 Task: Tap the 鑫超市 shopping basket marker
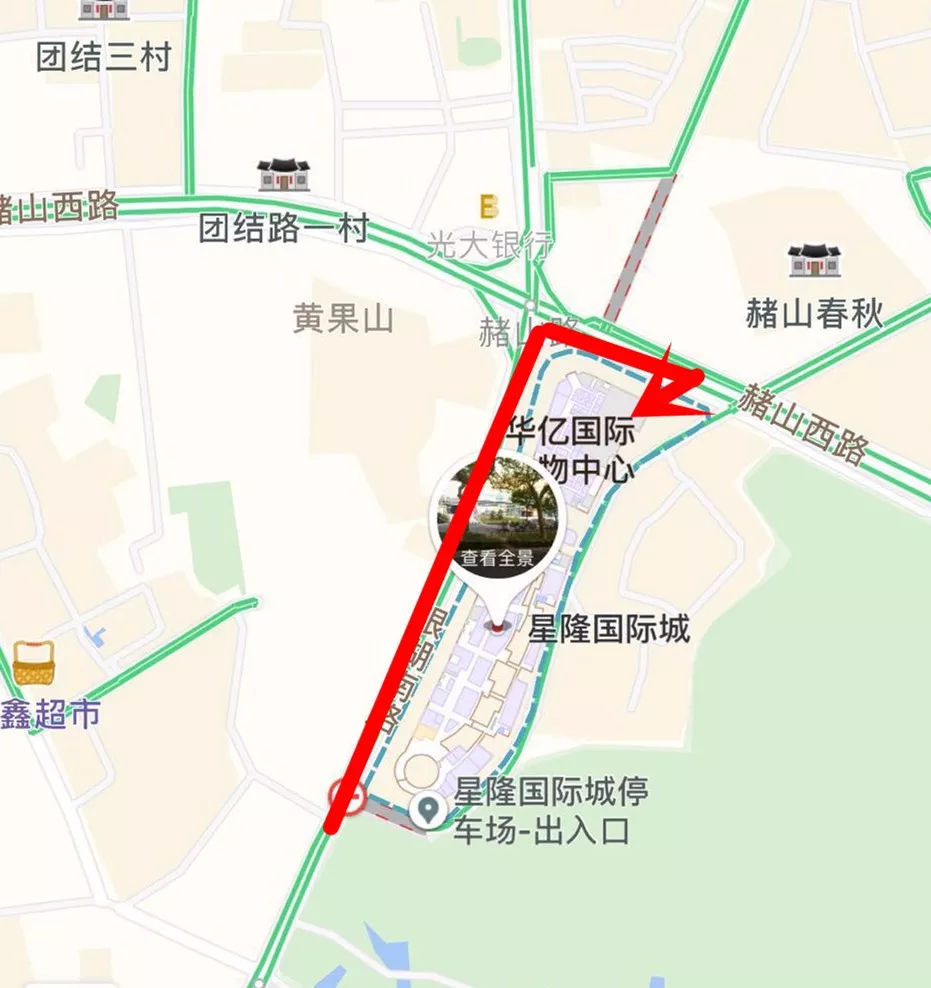(33, 664)
